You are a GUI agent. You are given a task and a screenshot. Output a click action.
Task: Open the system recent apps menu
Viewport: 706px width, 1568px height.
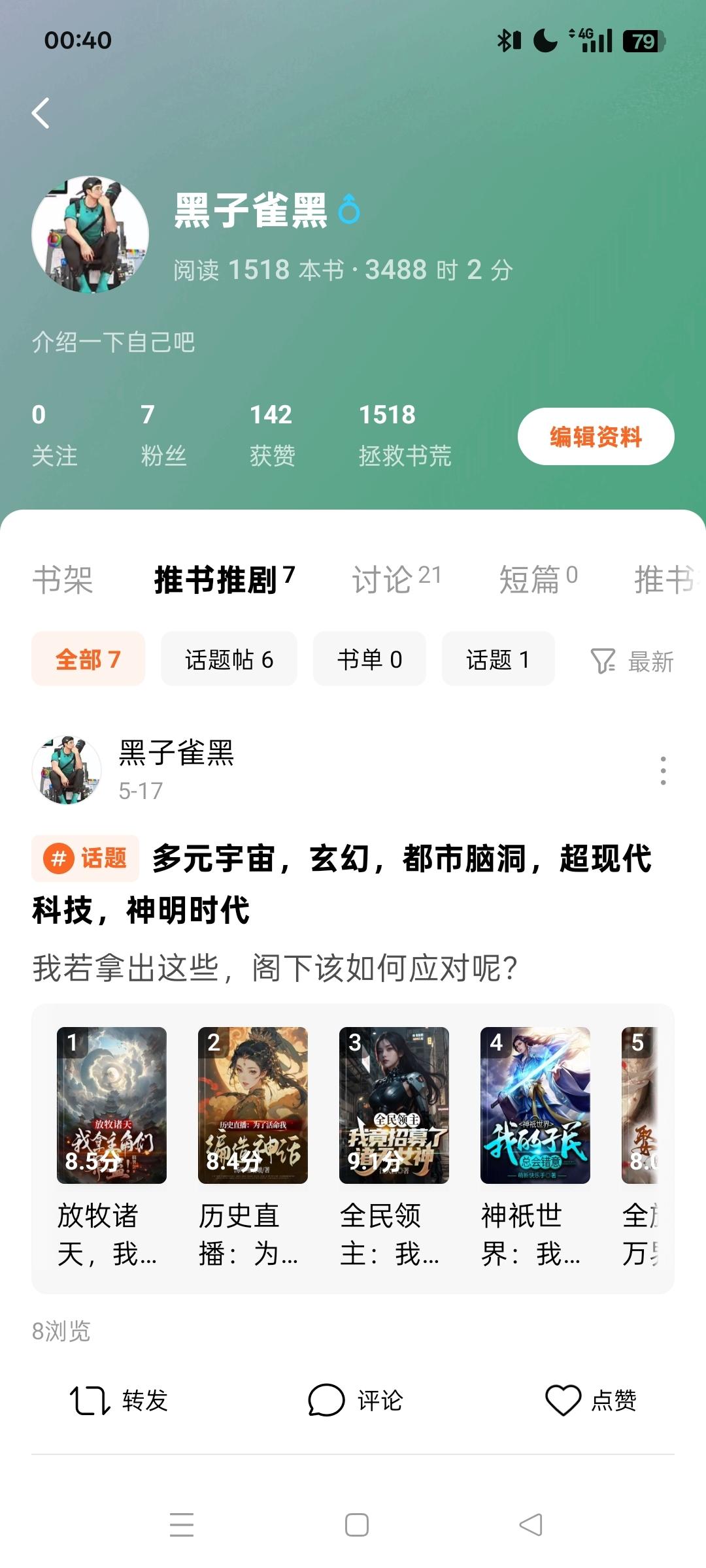[182, 1525]
